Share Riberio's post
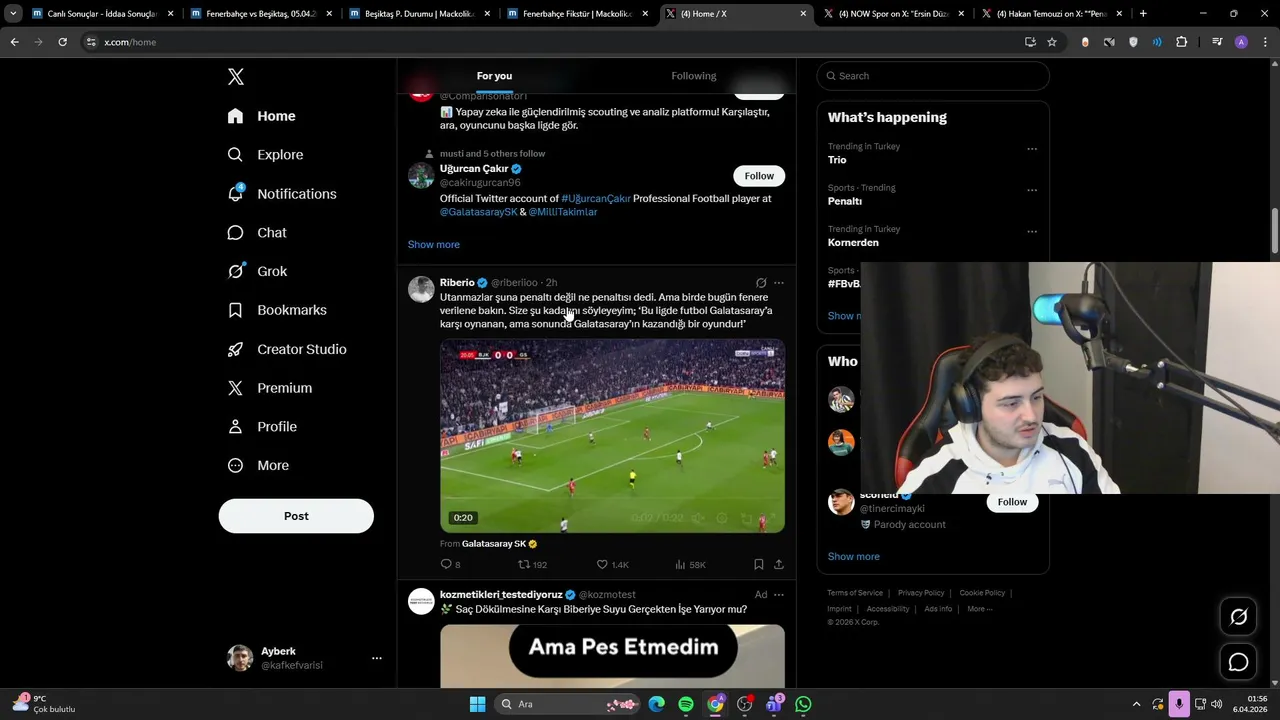Screen dimensions: 1280x720 778,565
